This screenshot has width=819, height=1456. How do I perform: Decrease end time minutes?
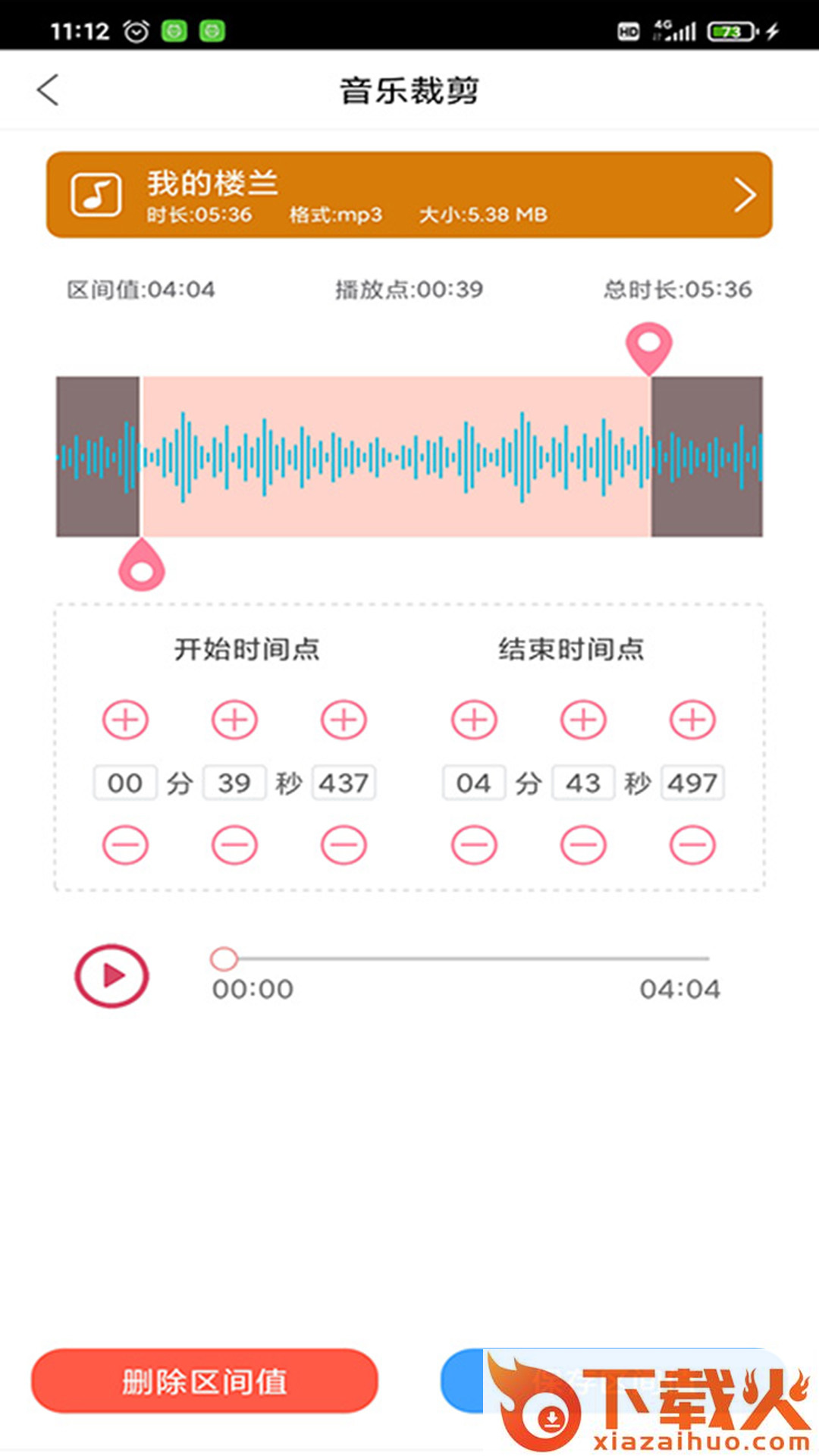pyautogui.click(x=474, y=845)
